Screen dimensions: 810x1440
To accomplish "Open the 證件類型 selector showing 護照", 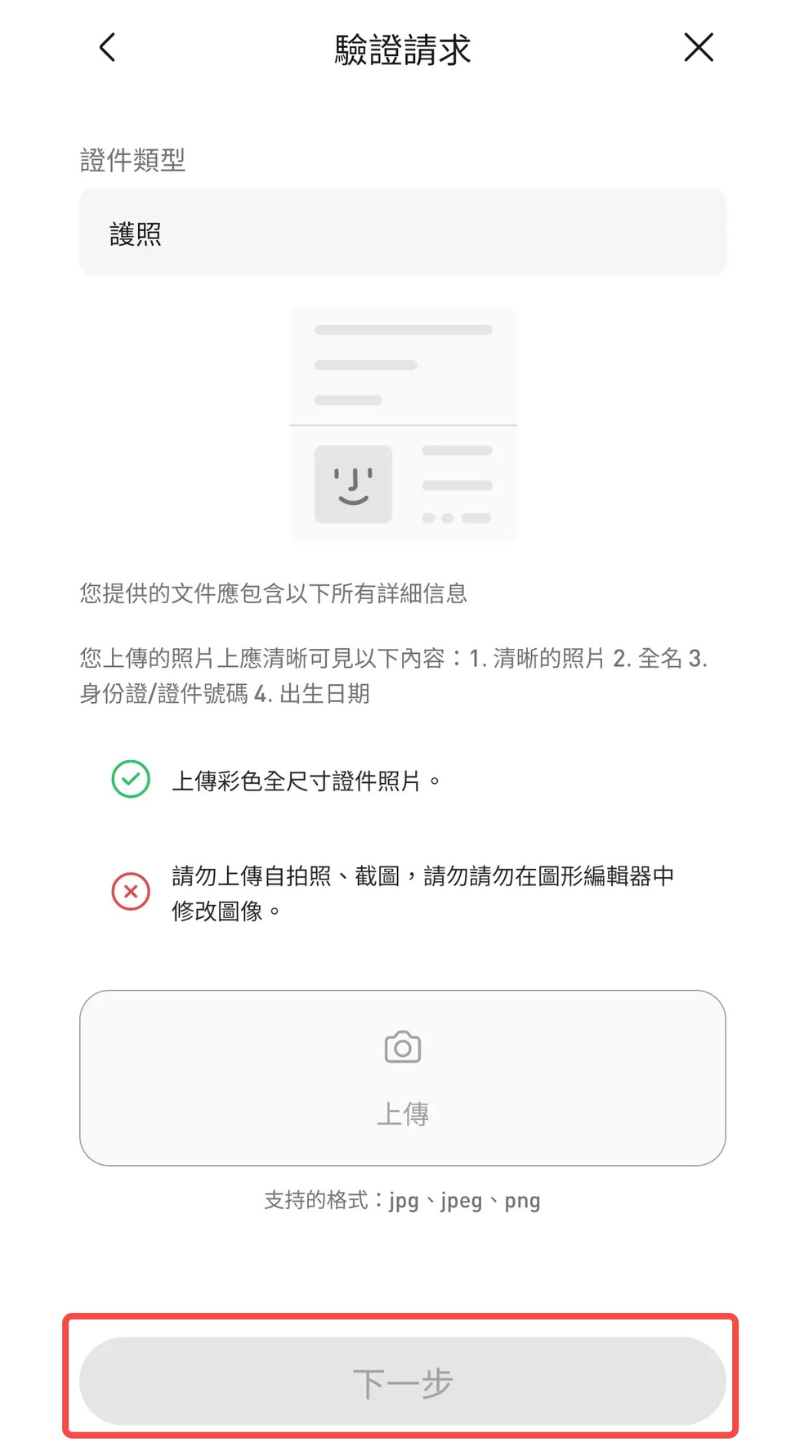I will [x=402, y=233].
